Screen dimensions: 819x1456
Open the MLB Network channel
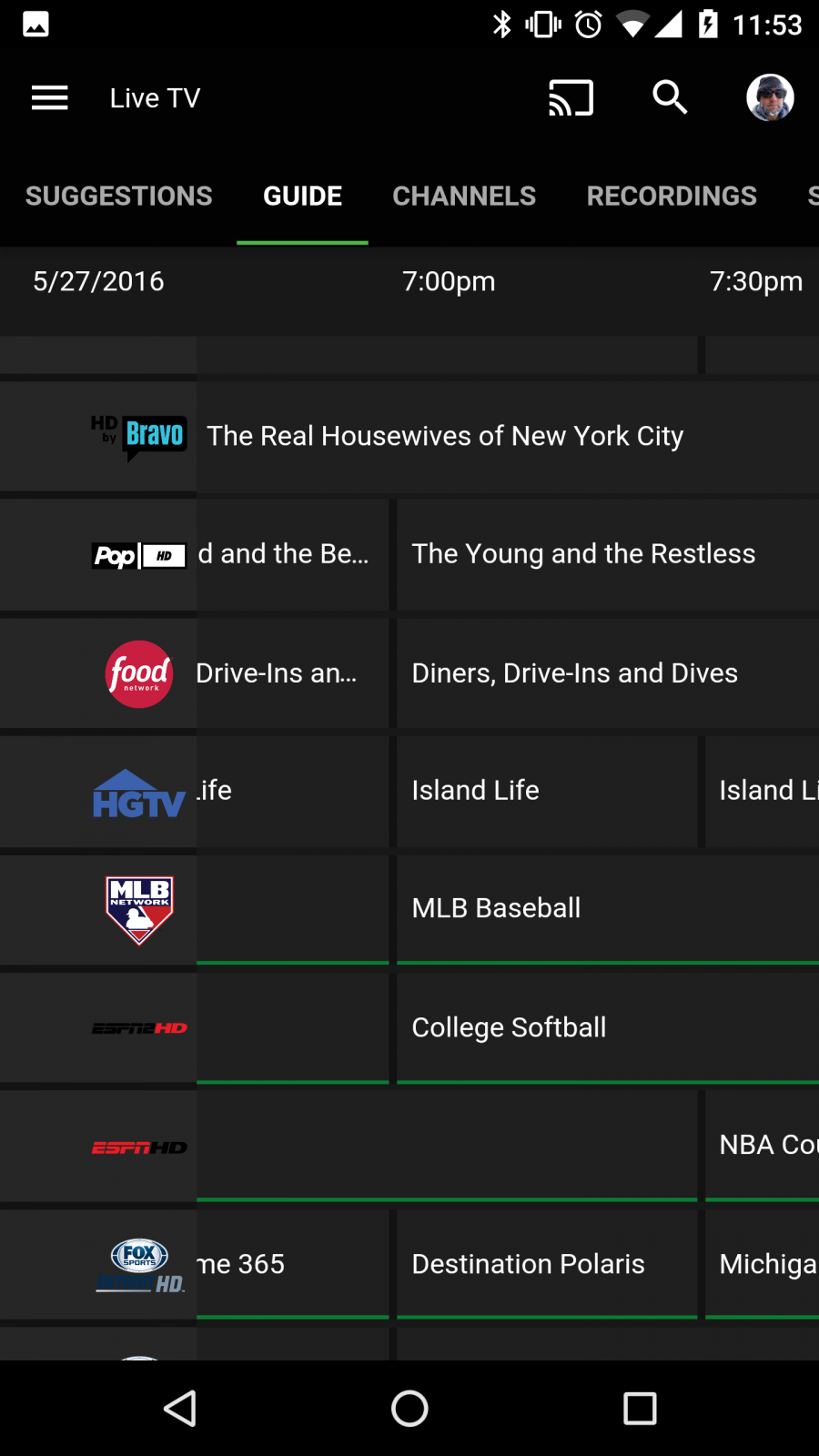[139, 910]
